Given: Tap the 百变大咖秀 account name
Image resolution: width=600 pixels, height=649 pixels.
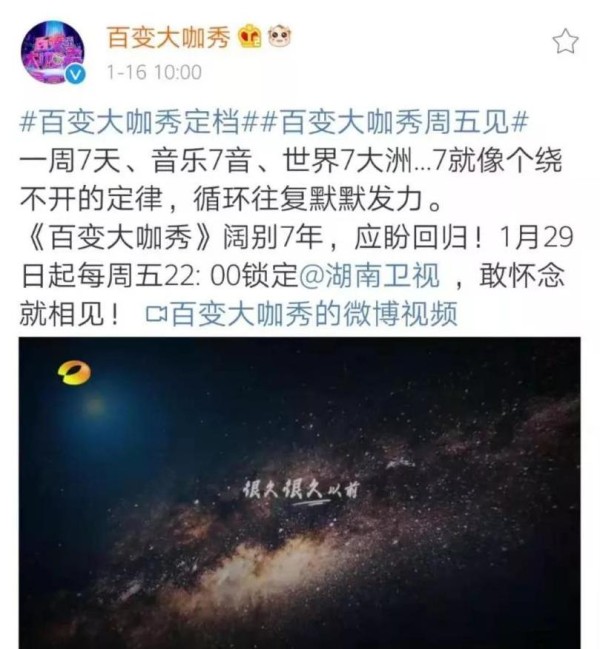Looking at the screenshot, I should [168, 38].
